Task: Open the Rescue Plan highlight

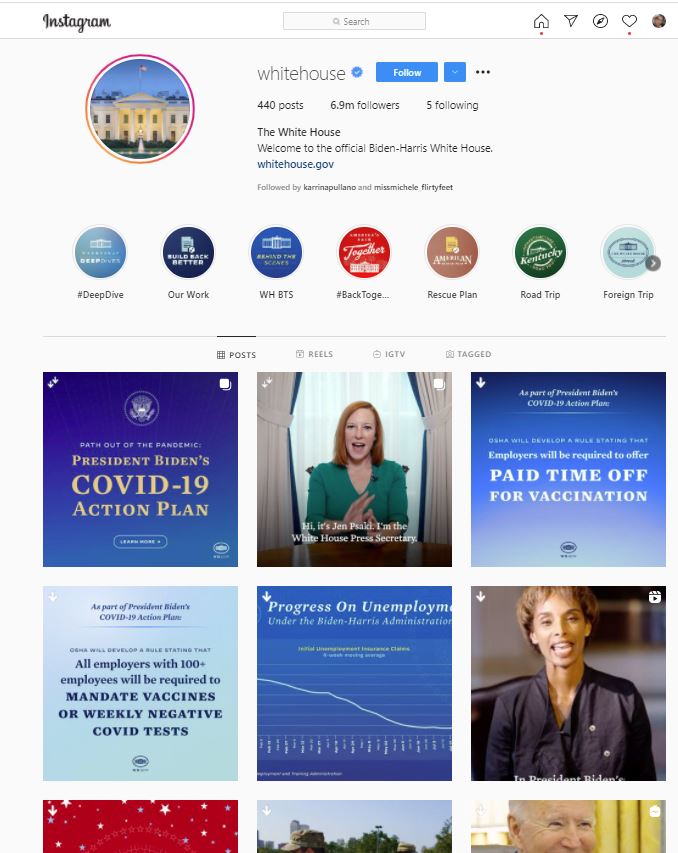Action: (452, 253)
